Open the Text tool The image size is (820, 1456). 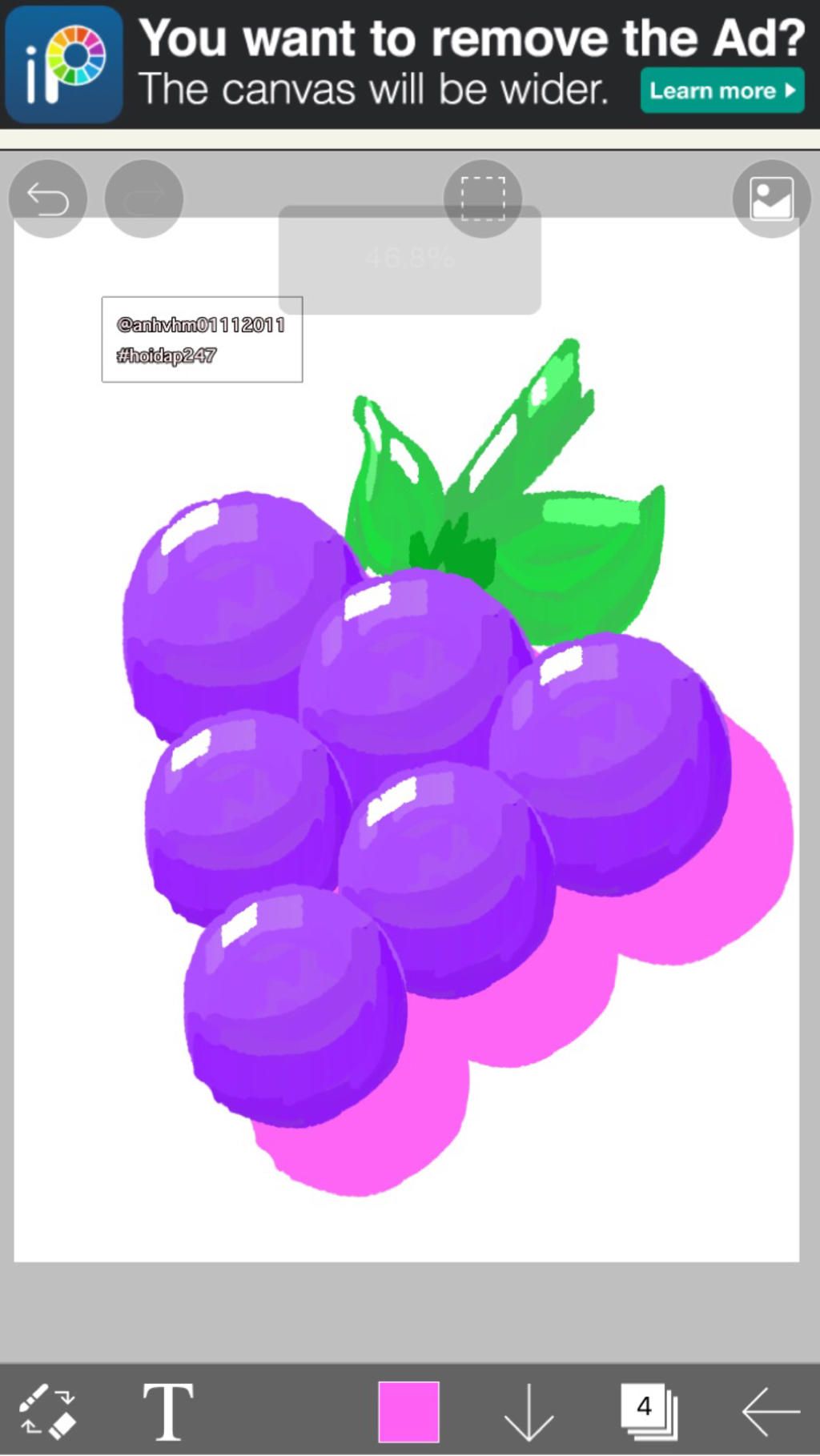pyautogui.click(x=167, y=1411)
